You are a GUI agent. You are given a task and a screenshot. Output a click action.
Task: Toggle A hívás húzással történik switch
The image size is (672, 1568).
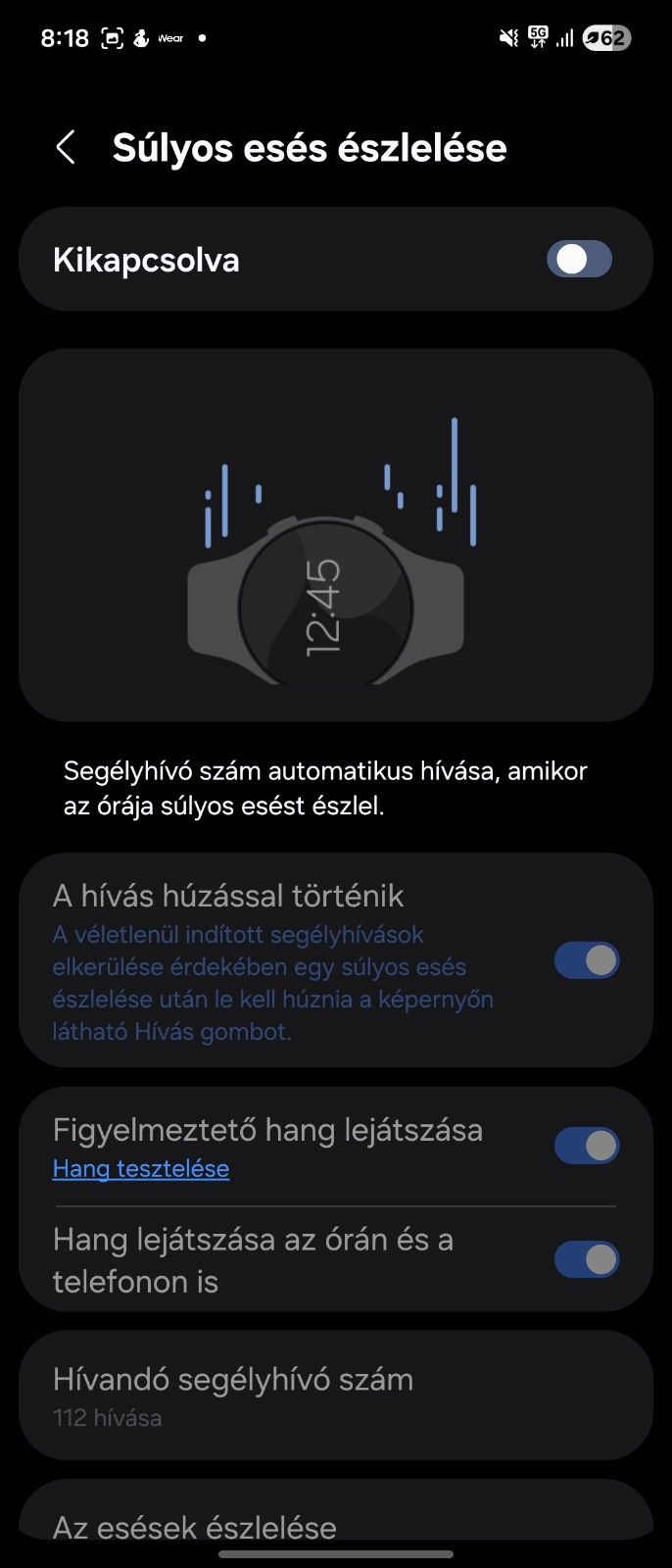coord(586,960)
